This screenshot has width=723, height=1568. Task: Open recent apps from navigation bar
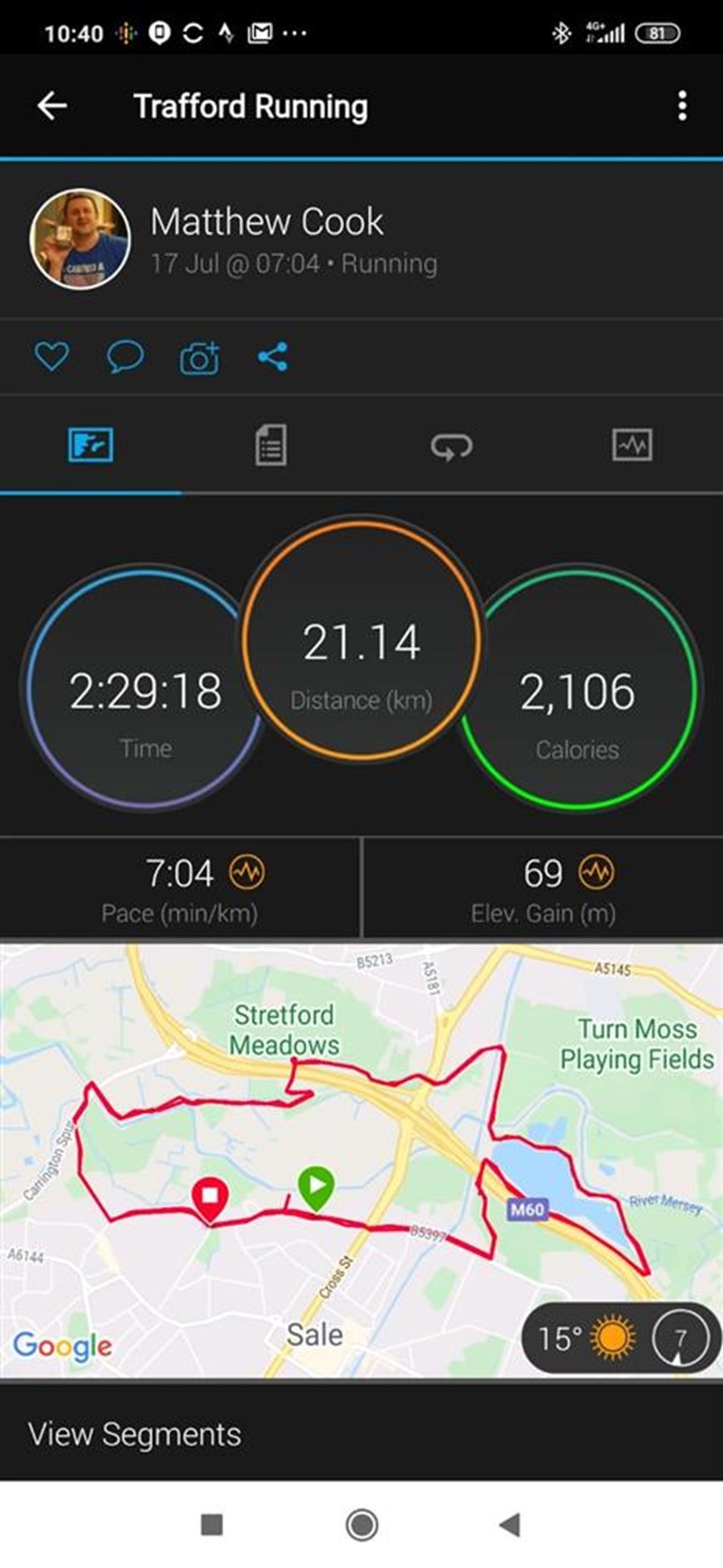[211, 1525]
